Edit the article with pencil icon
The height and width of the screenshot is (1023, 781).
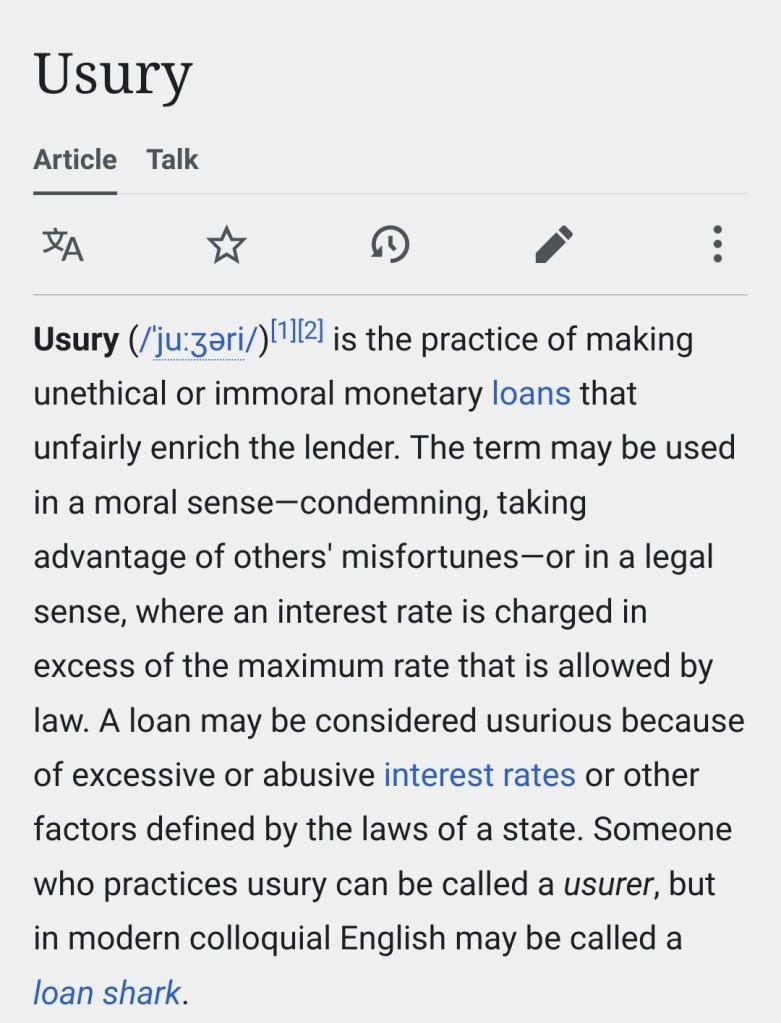click(x=554, y=244)
